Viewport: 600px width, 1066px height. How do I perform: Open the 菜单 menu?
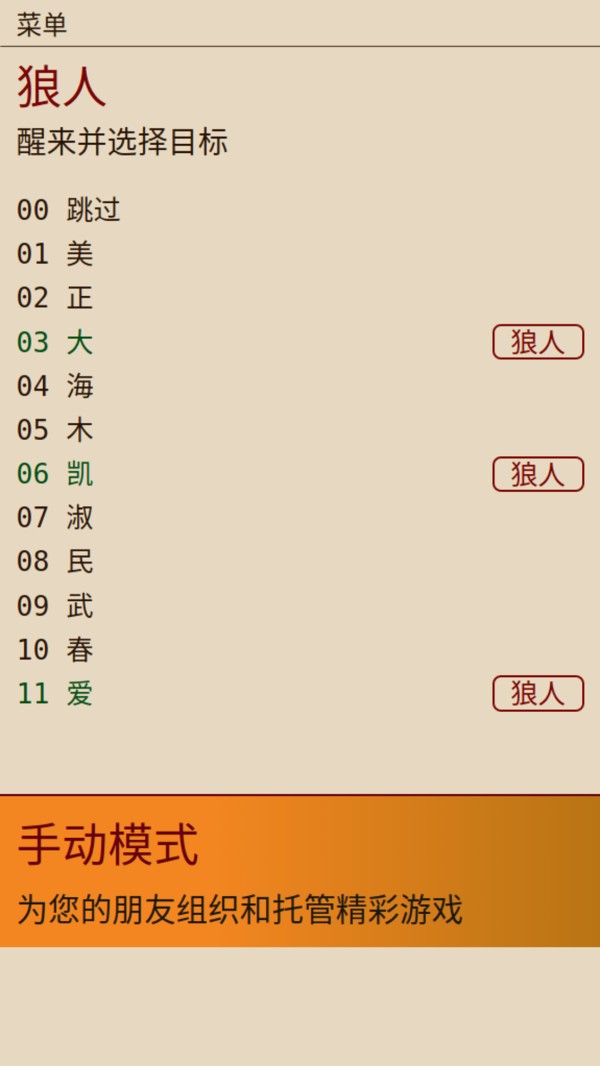(x=42, y=25)
